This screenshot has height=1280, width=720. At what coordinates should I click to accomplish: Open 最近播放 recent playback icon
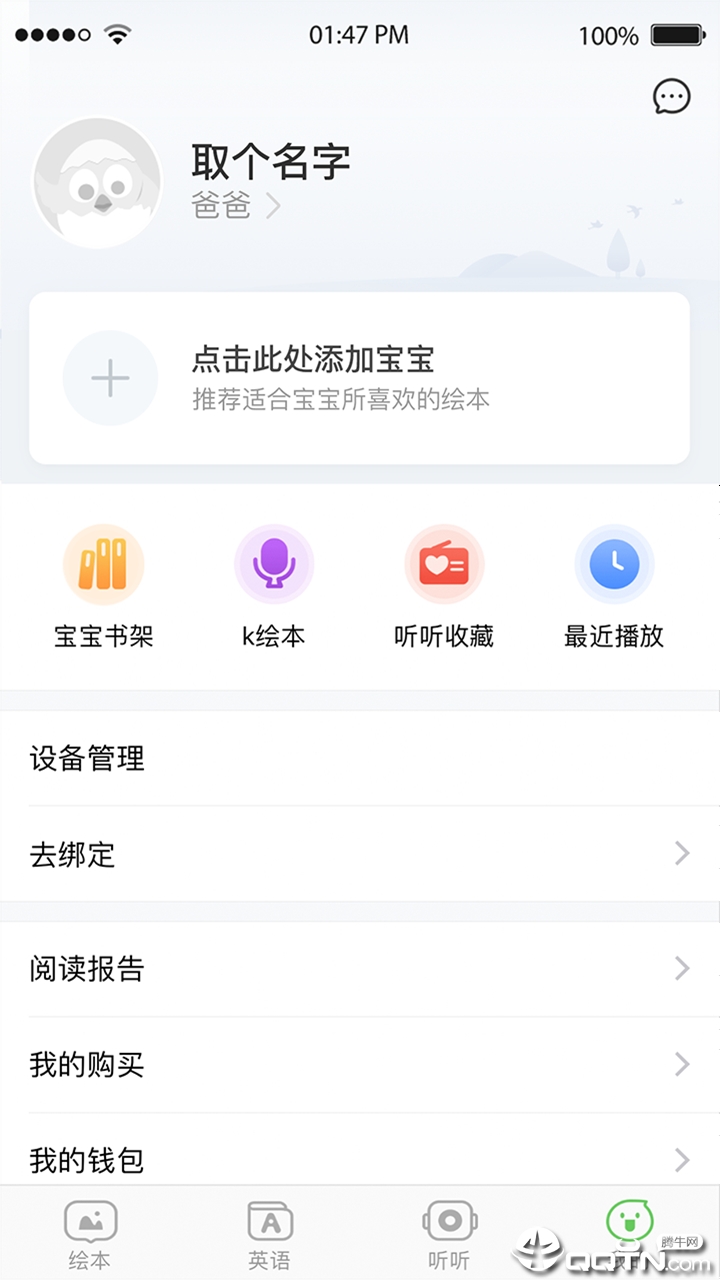click(614, 565)
